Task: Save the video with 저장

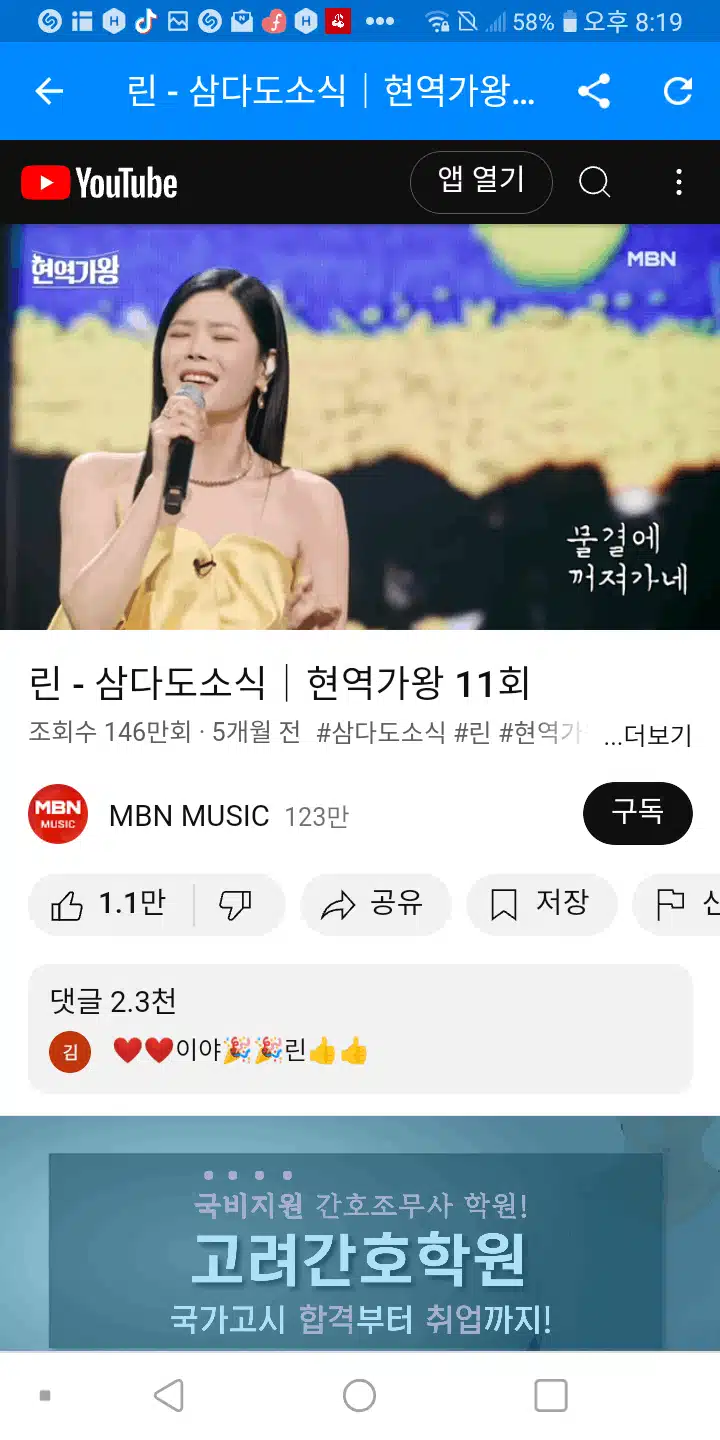Action: pyautogui.click(x=540, y=905)
